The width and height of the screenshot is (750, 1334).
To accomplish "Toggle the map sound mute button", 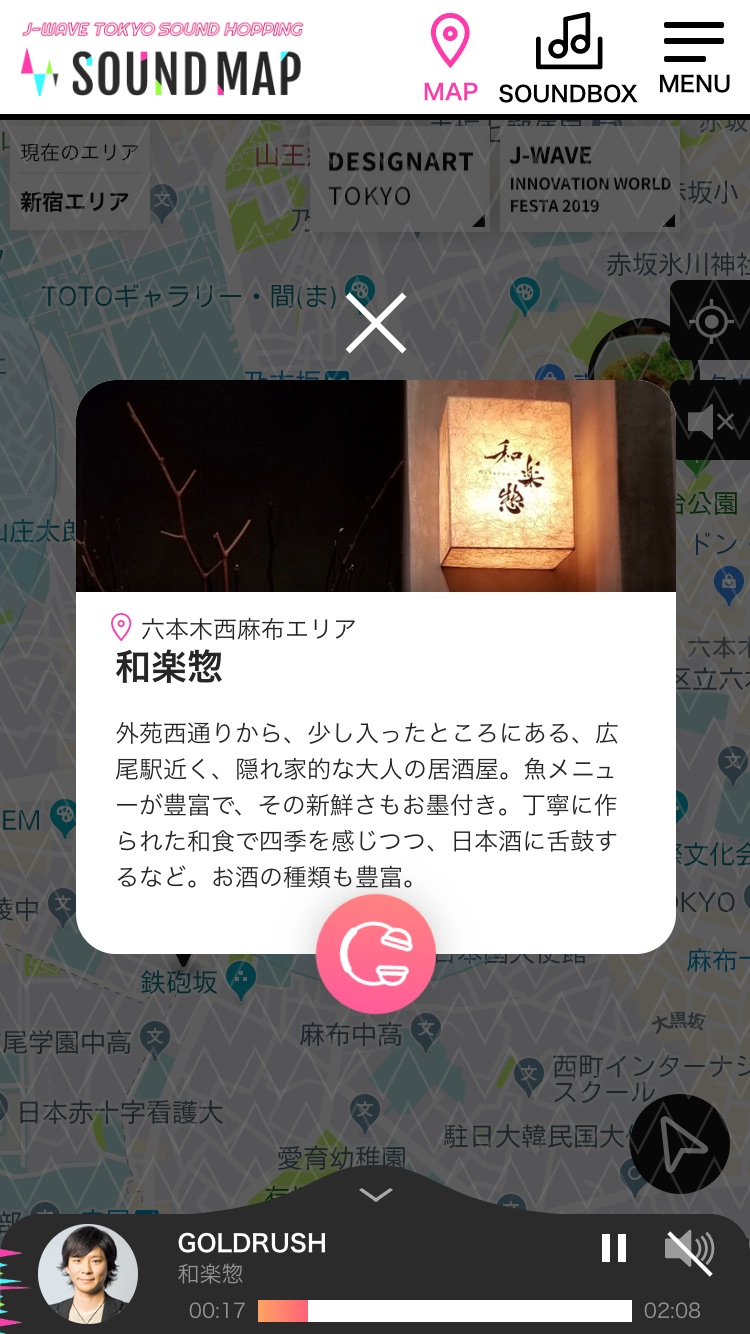I will [x=711, y=421].
